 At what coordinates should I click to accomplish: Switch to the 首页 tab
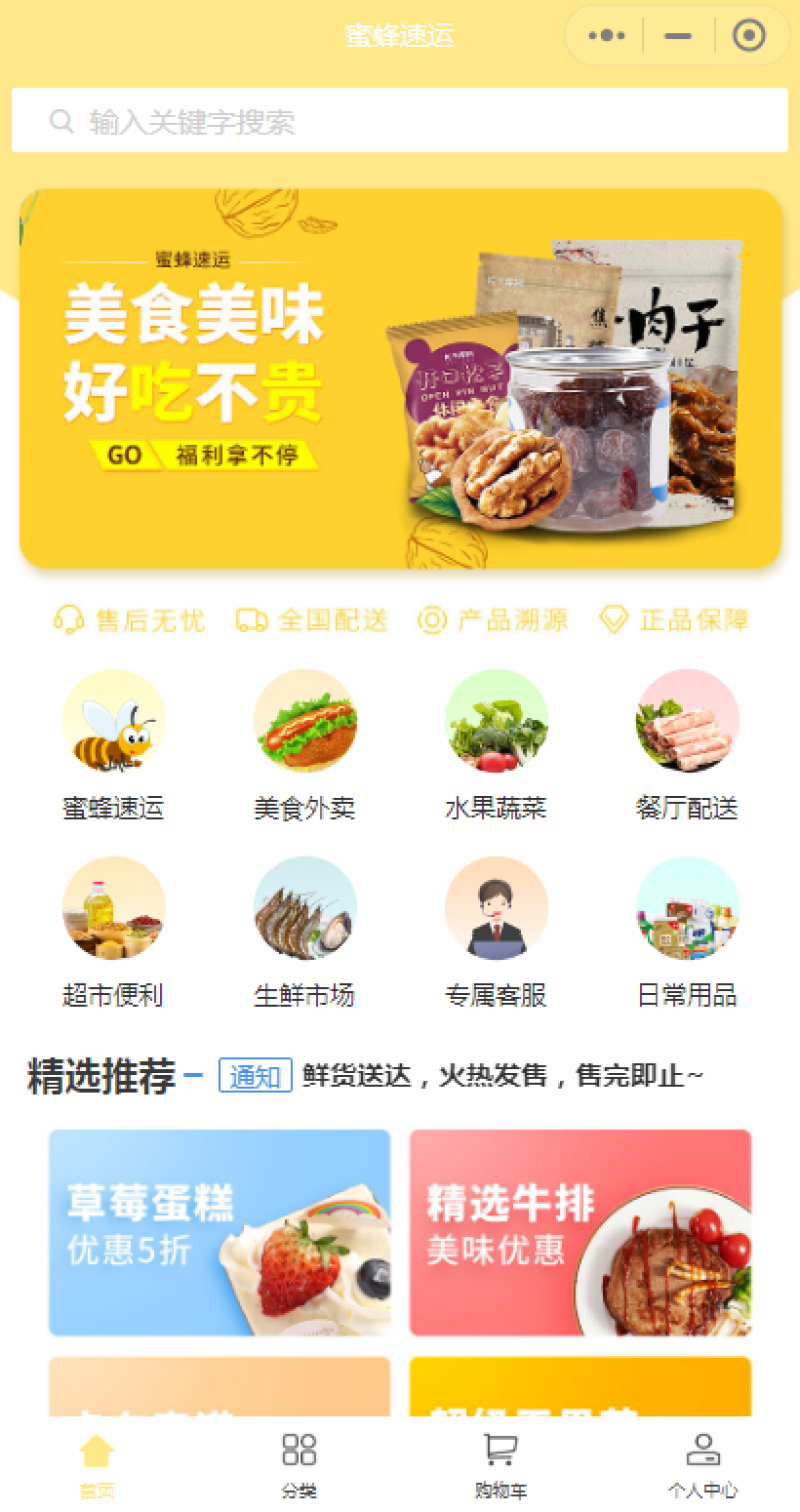coord(97,1464)
